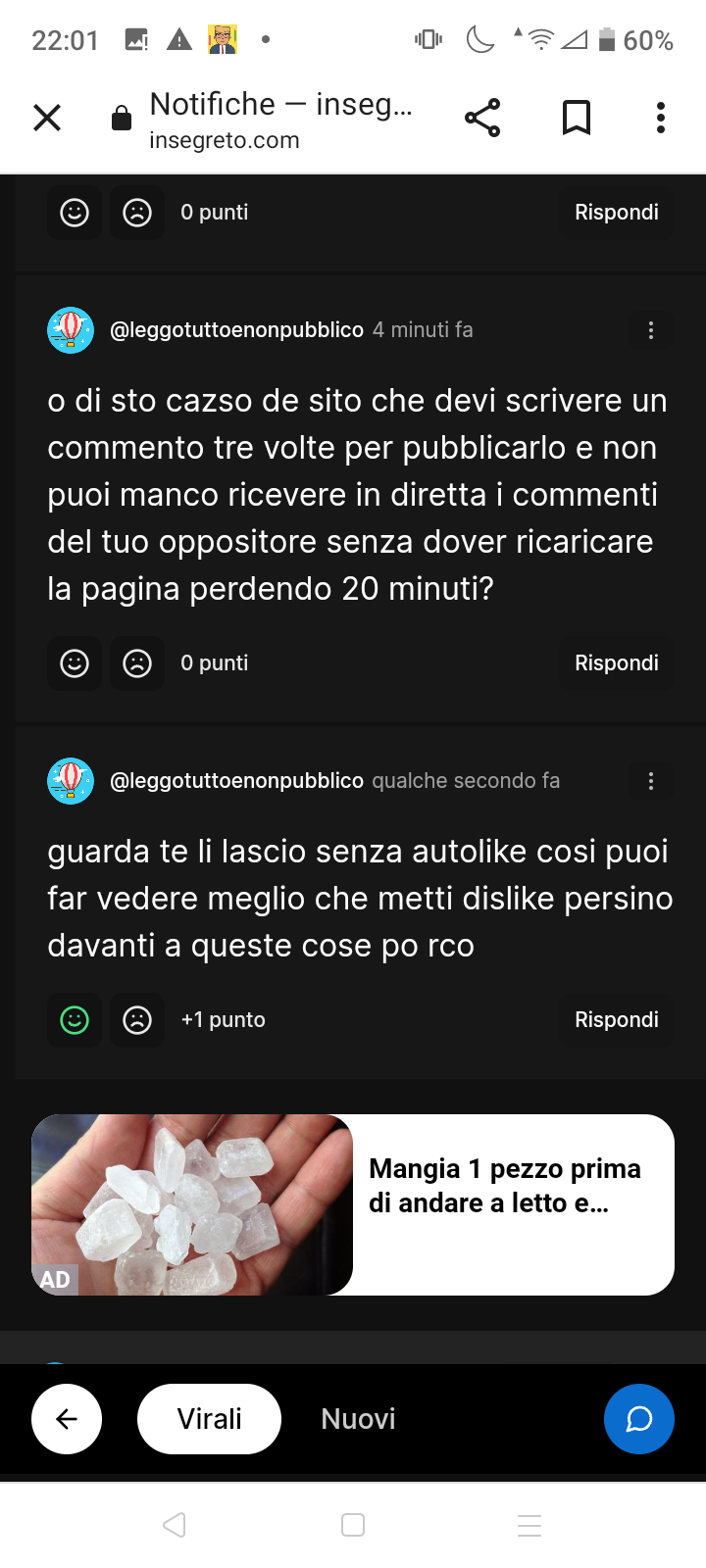
Task: Go back with the round arrow button
Action: point(67,1419)
